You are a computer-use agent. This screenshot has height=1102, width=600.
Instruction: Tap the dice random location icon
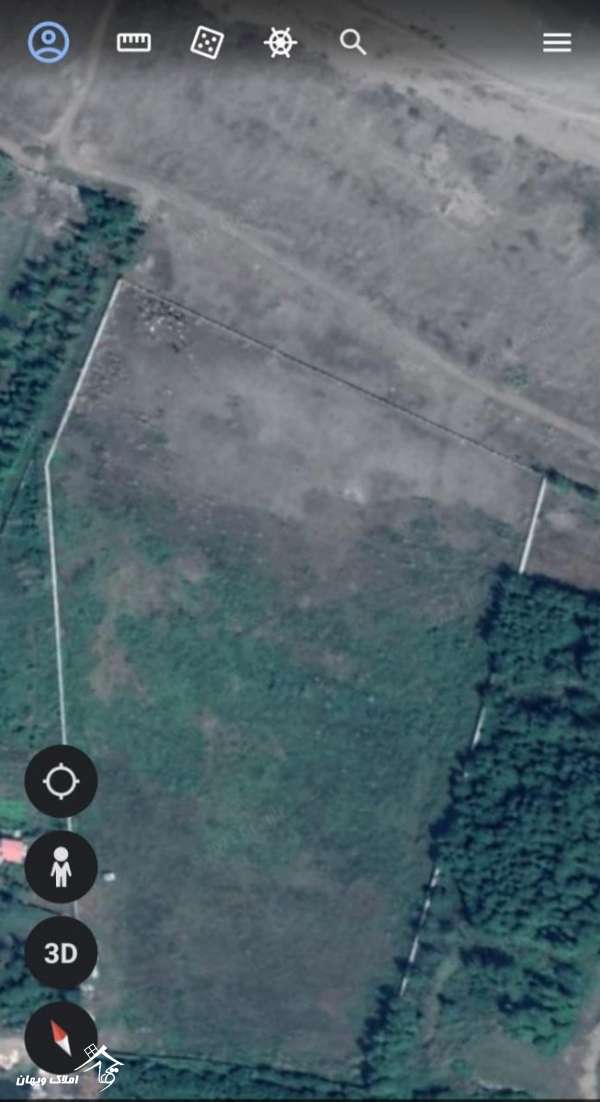click(207, 42)
